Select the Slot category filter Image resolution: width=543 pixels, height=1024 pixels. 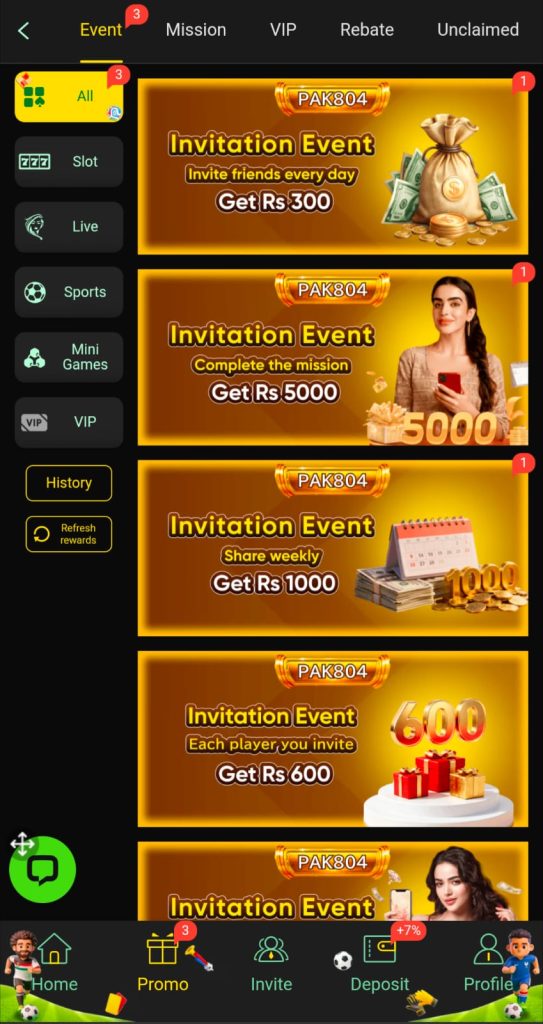point(69,161)
